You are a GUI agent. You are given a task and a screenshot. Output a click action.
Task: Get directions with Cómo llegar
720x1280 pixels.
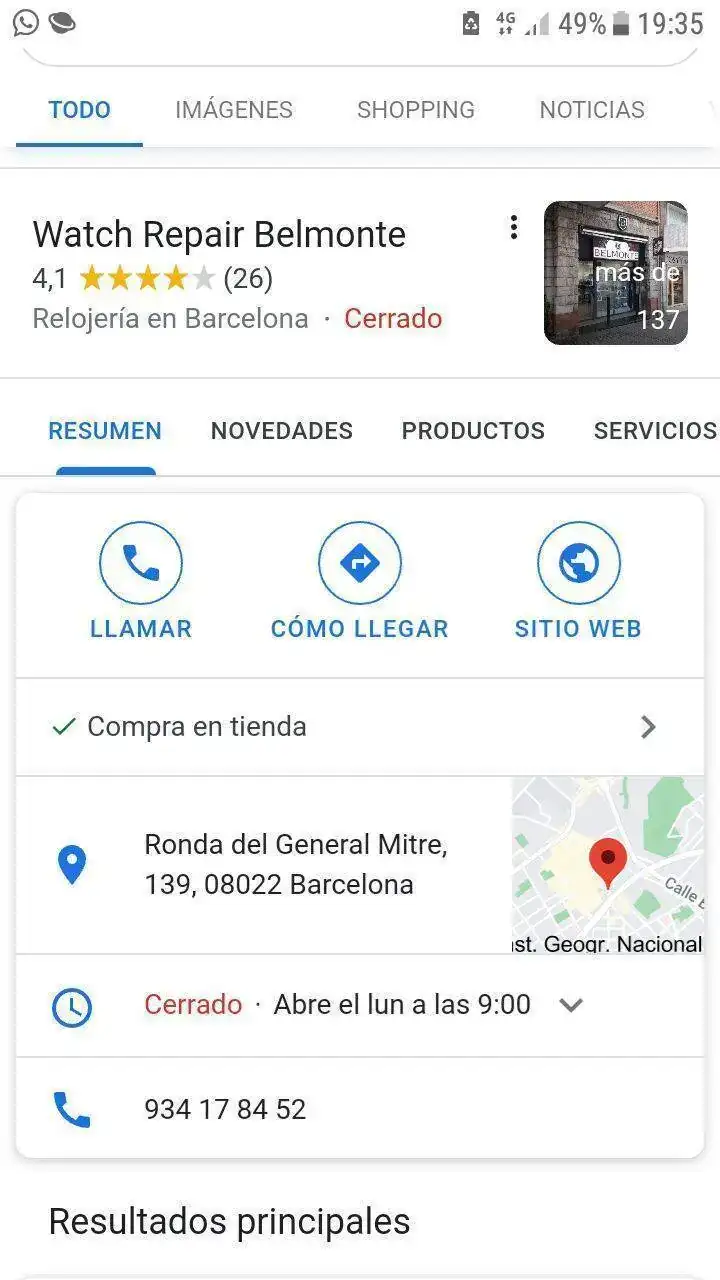tap(359, 581)
